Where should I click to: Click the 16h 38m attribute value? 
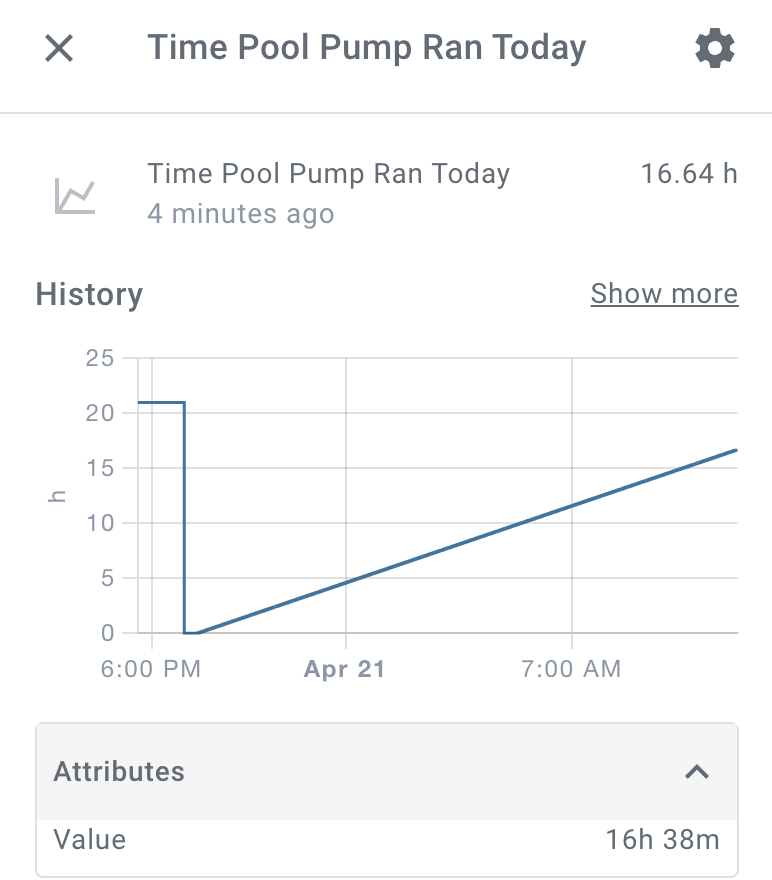[662, 840]
